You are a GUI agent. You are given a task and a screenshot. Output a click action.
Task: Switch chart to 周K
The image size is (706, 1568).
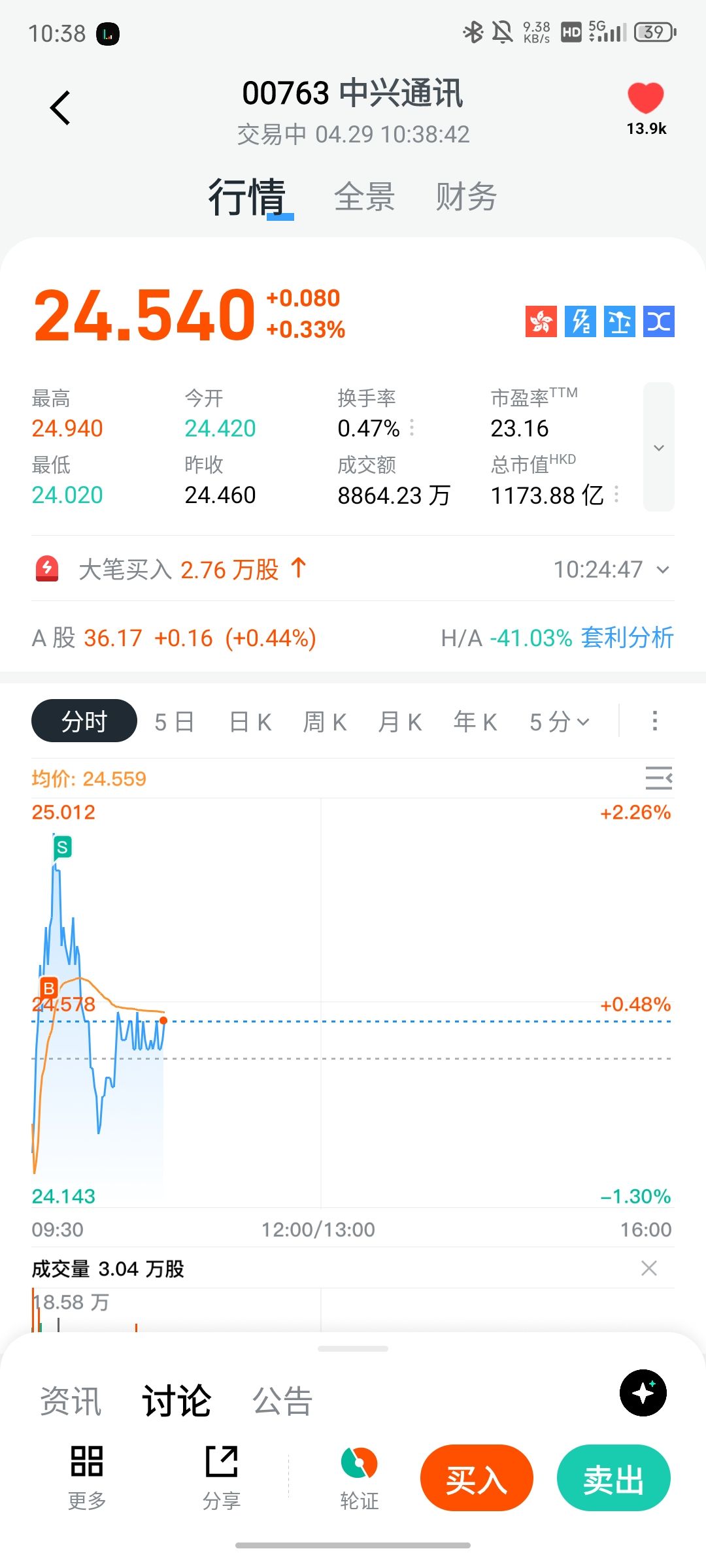[x=325, y=722]
